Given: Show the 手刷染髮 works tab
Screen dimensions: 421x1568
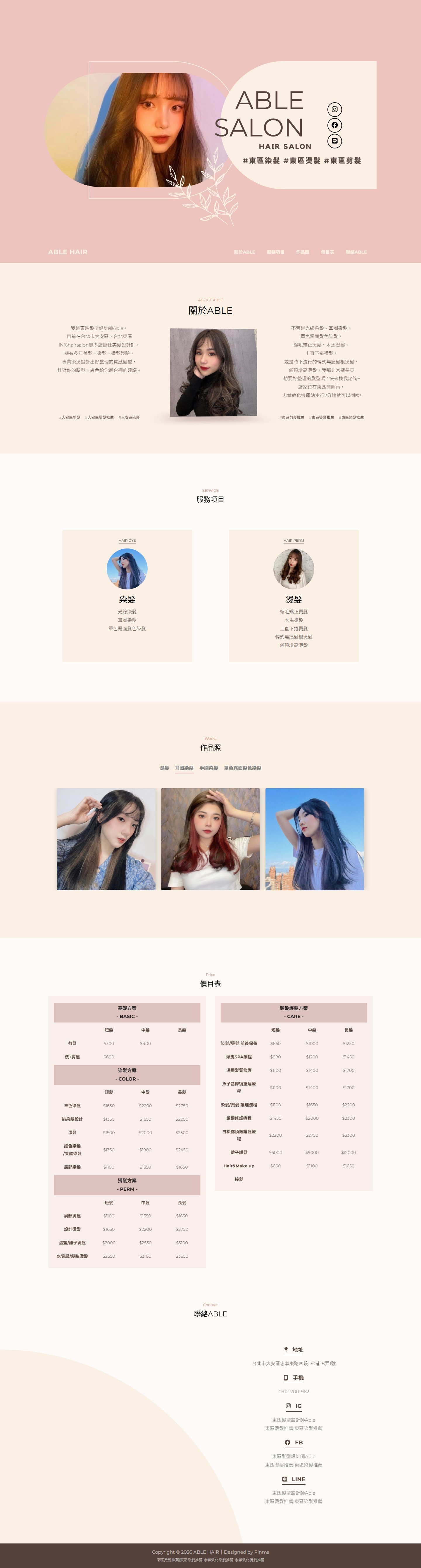Looking at the screenshot, I should point(208,768).
